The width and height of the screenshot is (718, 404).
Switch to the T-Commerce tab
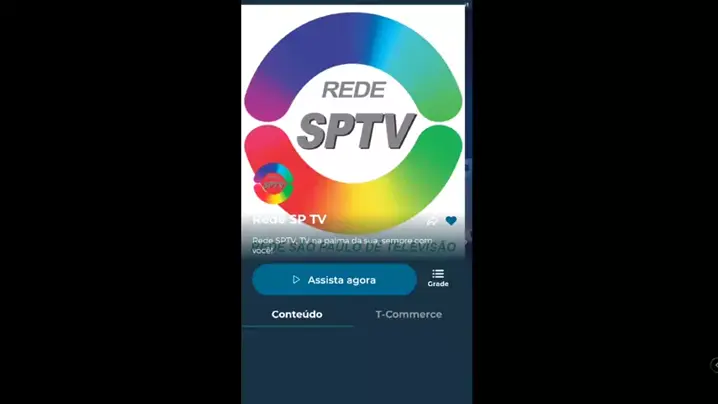[x=408, y=314]
